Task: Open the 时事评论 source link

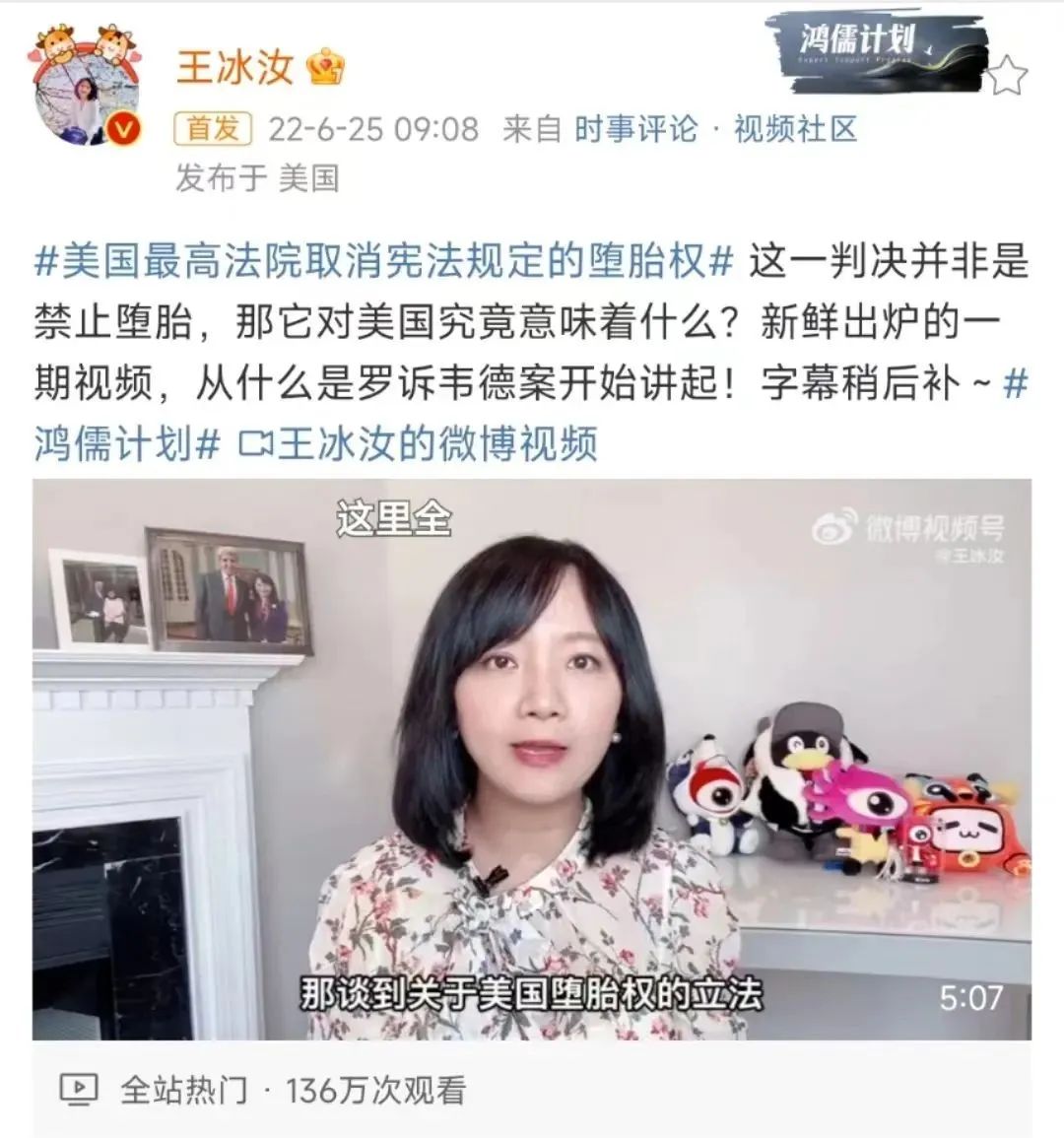Action: coord(635,129)
